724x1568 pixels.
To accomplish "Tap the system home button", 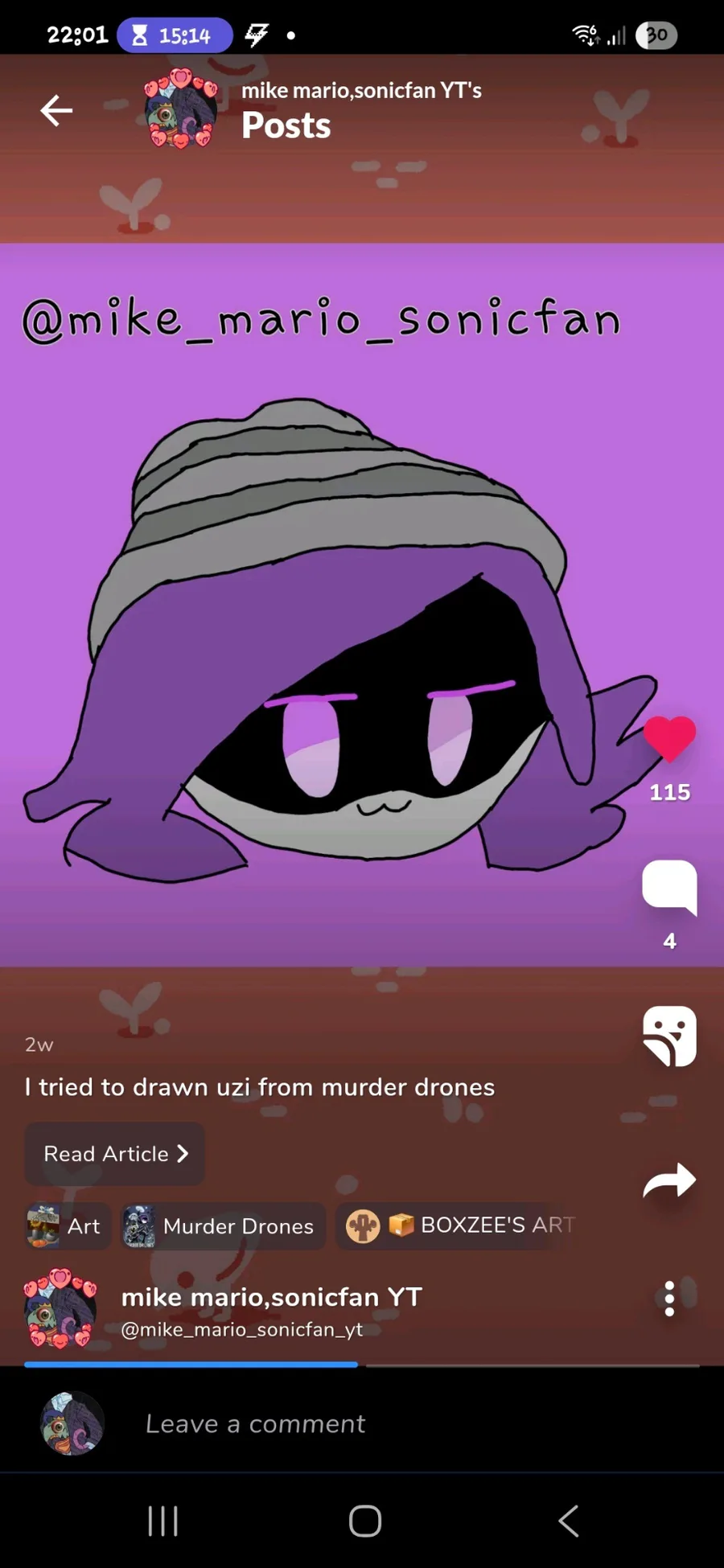I will pyautogui.click(x=365, y=1521).
